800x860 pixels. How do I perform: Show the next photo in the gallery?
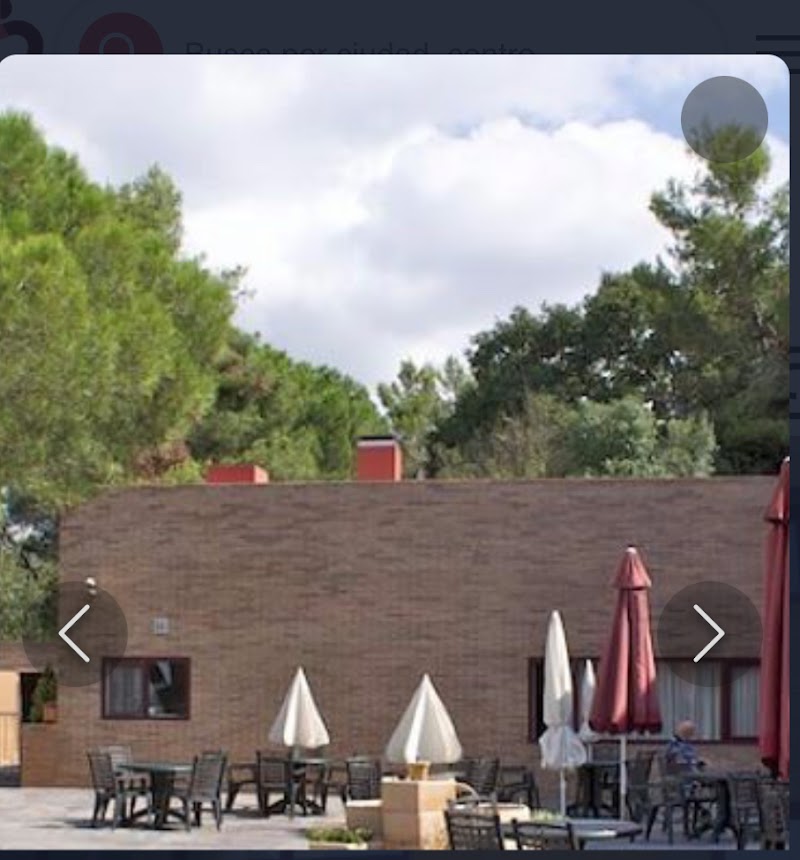click(x=709, y=633)
